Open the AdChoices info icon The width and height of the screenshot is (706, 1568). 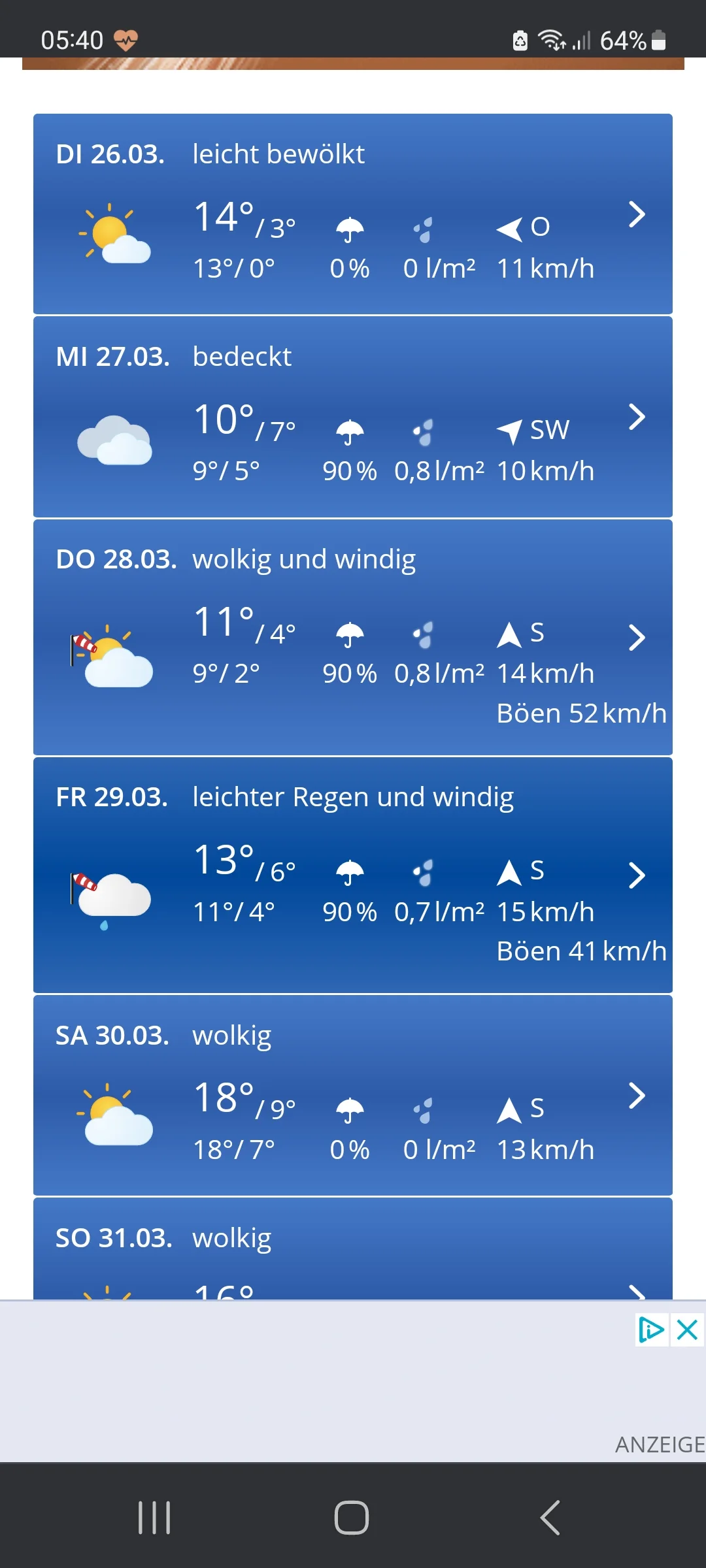651,1330
